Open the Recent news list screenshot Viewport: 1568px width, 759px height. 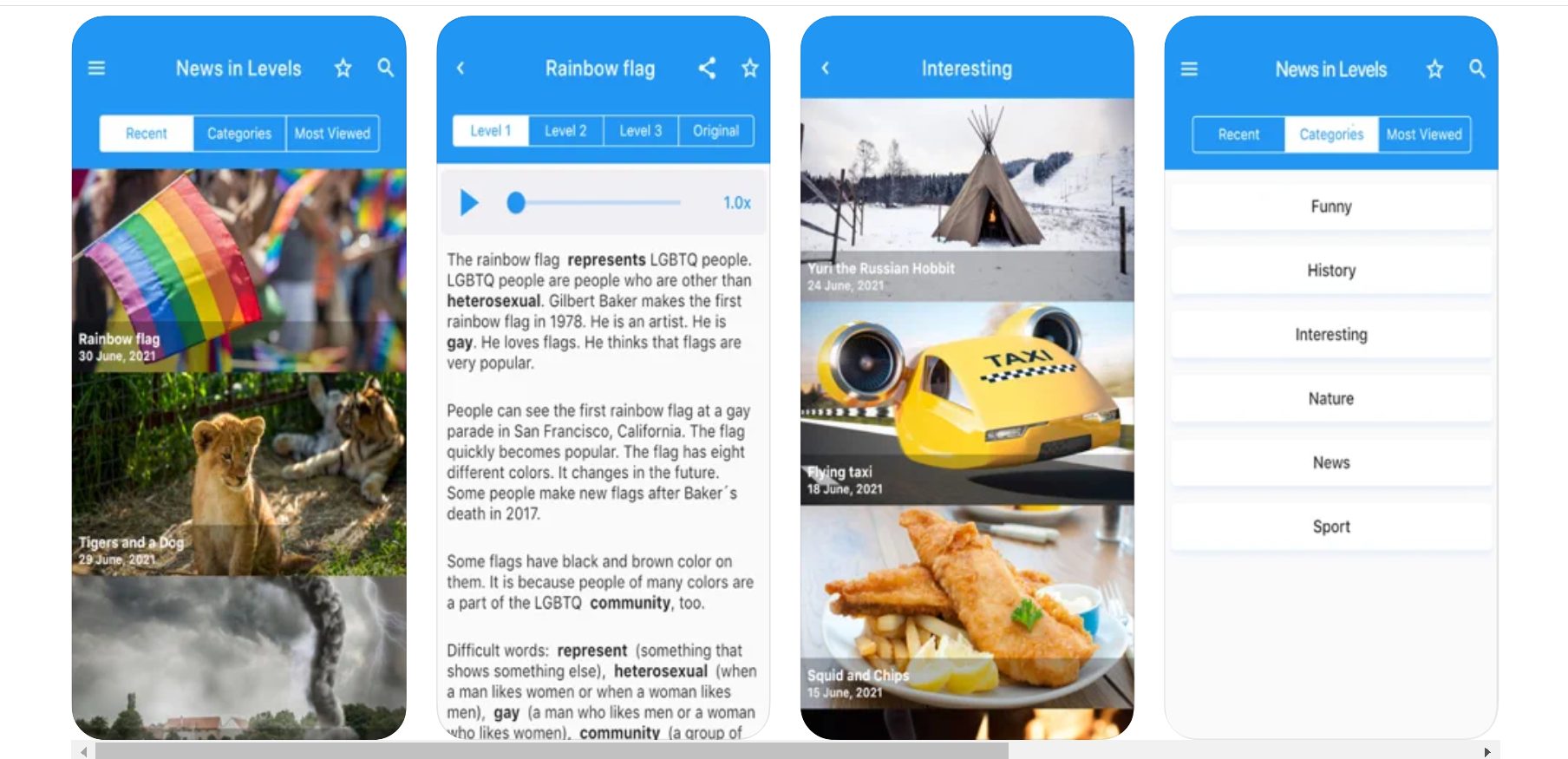[238, 377]
